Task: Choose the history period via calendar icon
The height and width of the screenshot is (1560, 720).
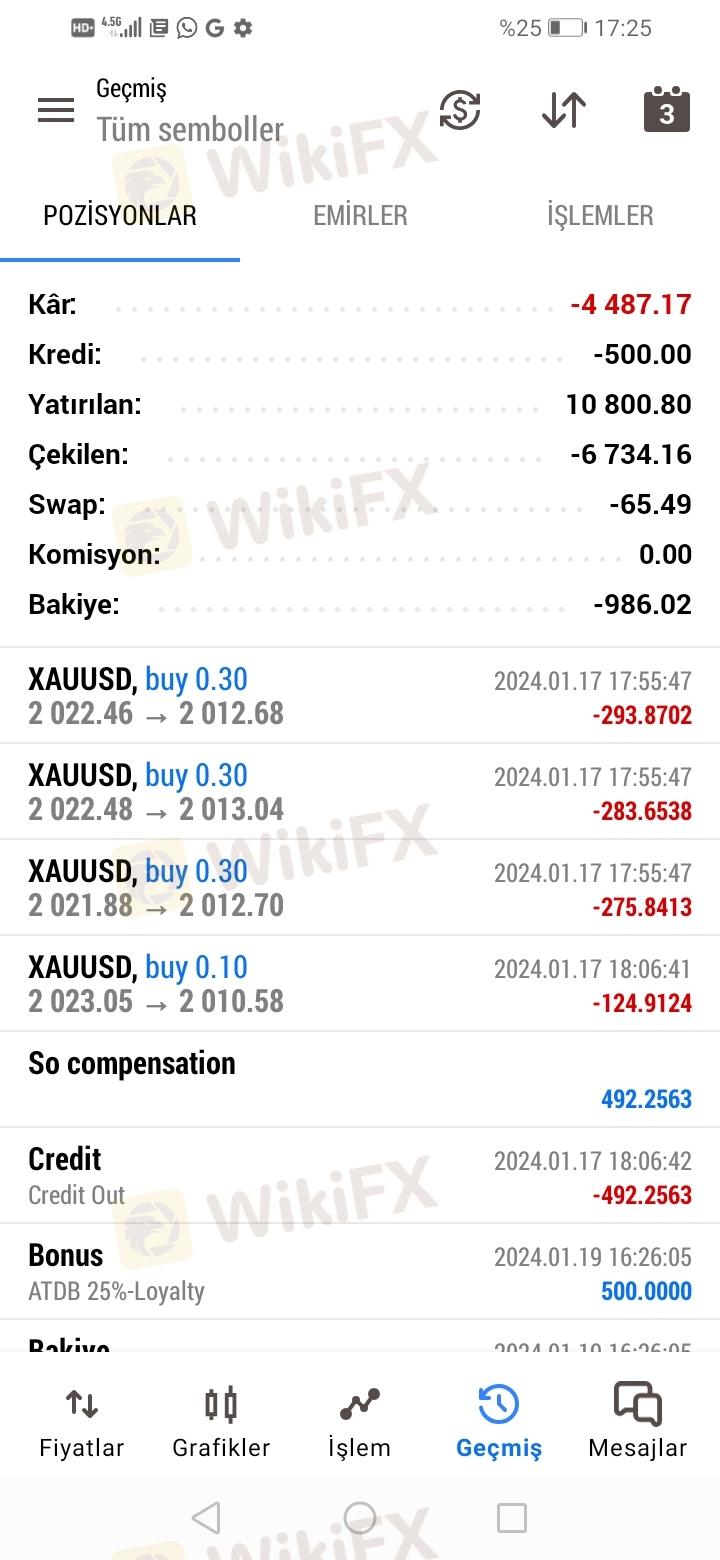Action: 666,110
